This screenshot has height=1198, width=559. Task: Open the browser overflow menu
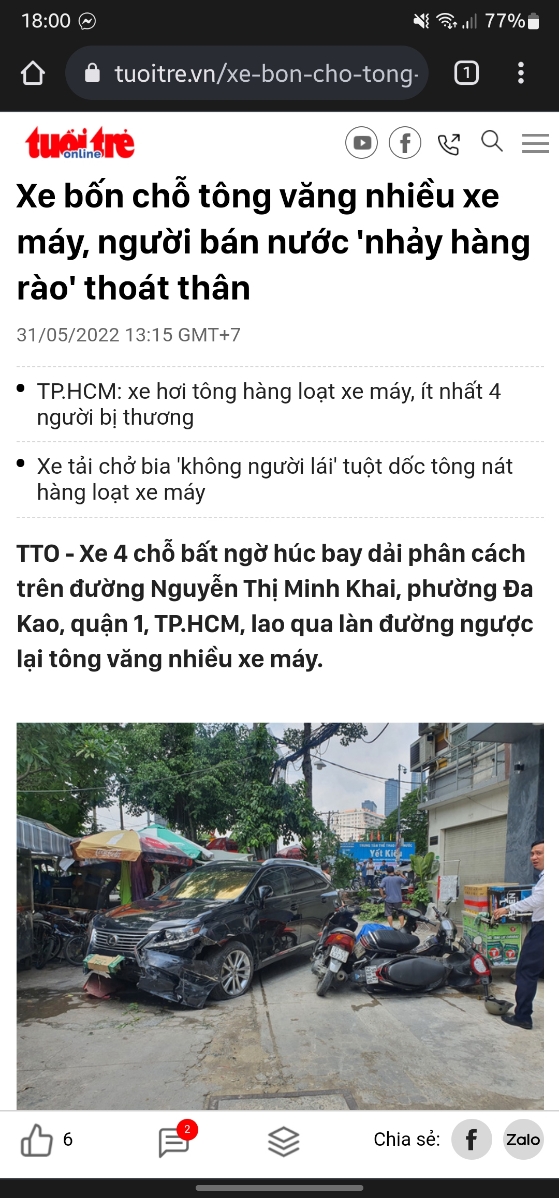(x=521, y=73)
